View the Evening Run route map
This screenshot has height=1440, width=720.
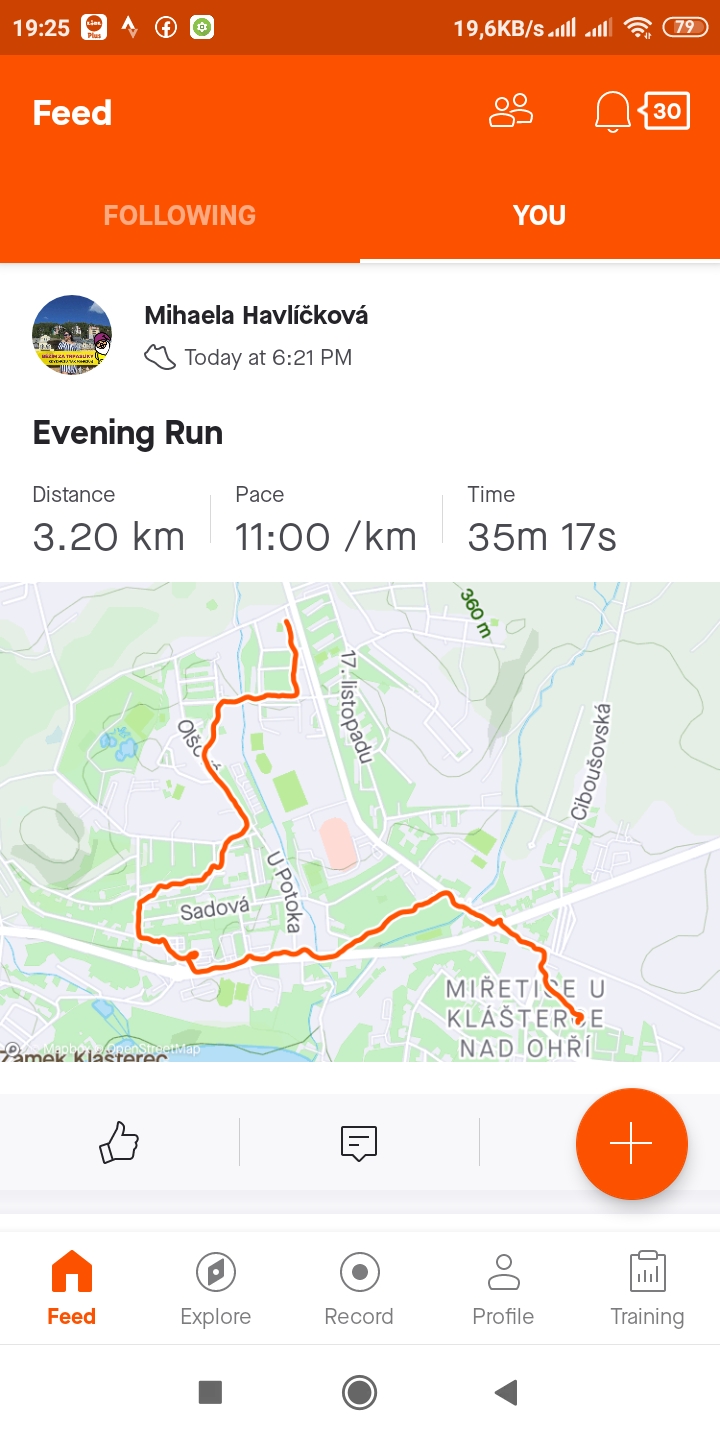click(x=360, y=822)
